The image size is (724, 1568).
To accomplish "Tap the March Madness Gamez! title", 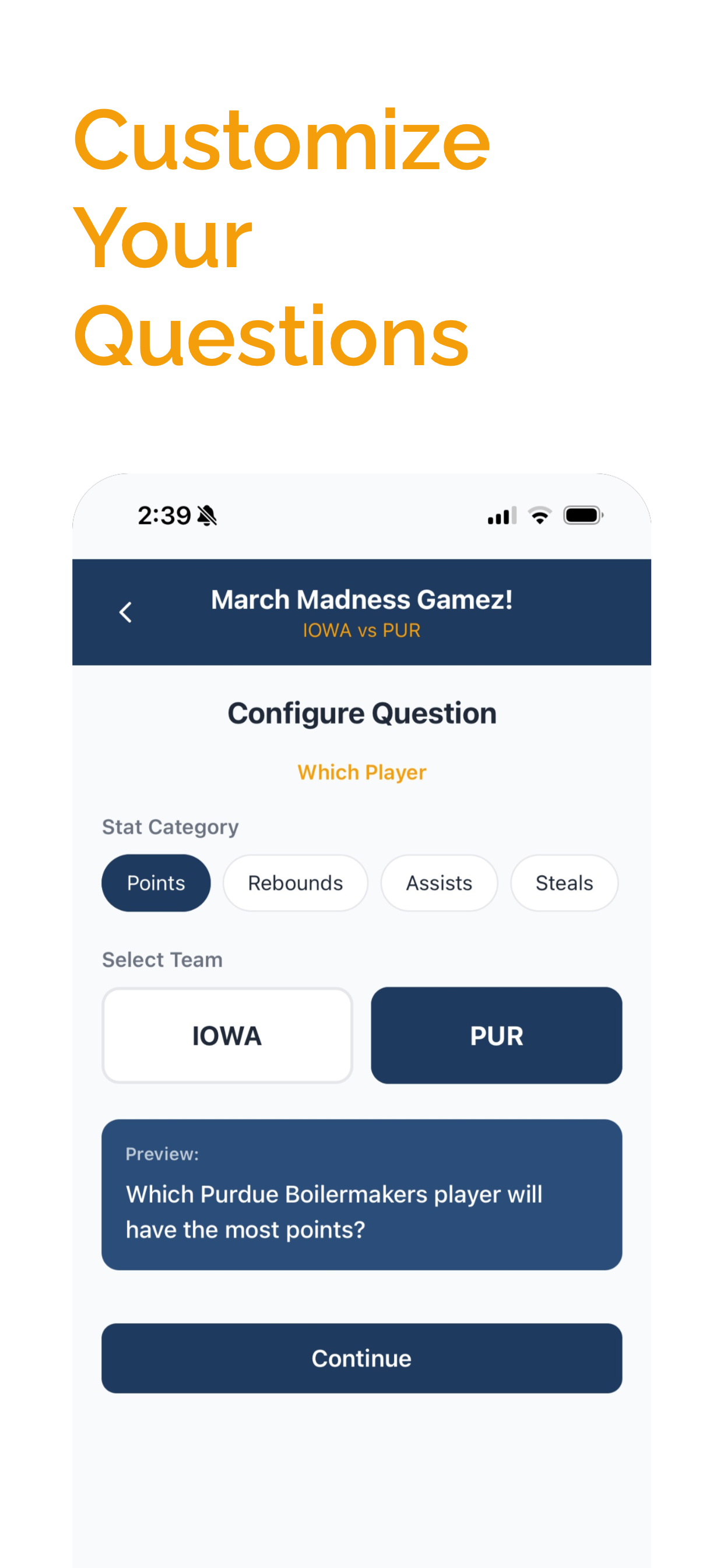I will click(361, 599).
